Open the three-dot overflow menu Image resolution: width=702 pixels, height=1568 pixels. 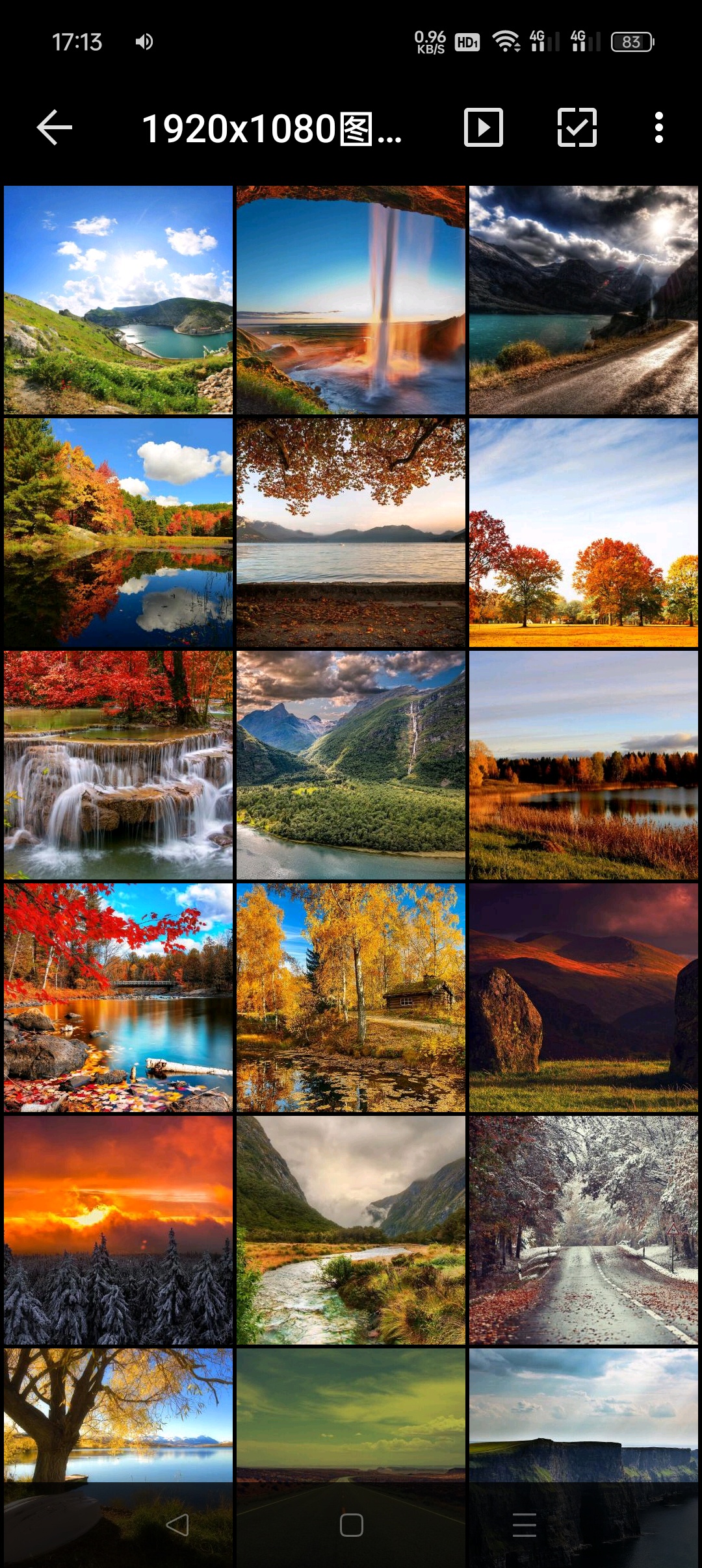pyautogui.click(x=658, y=127)
